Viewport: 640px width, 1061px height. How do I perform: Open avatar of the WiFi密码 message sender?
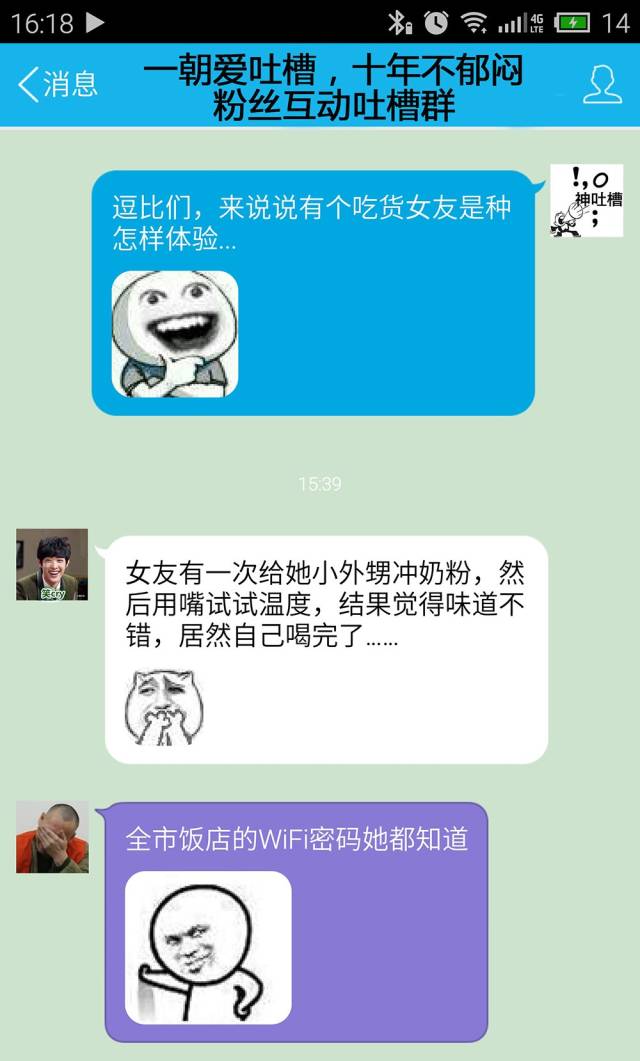pyautogui.click(x=52, y=837)
